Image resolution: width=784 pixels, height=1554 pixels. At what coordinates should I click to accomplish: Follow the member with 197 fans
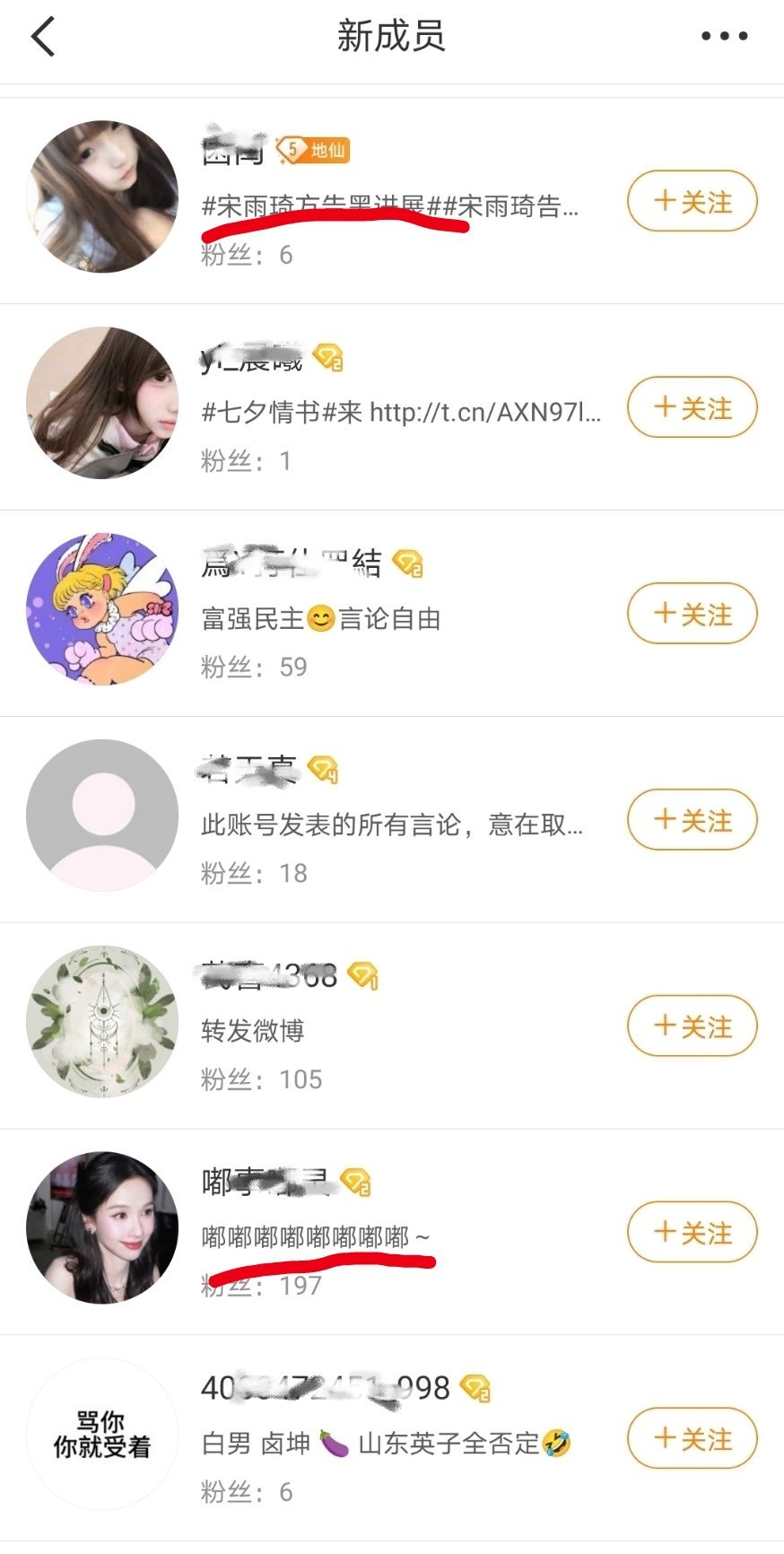(x=693, y=1232)
